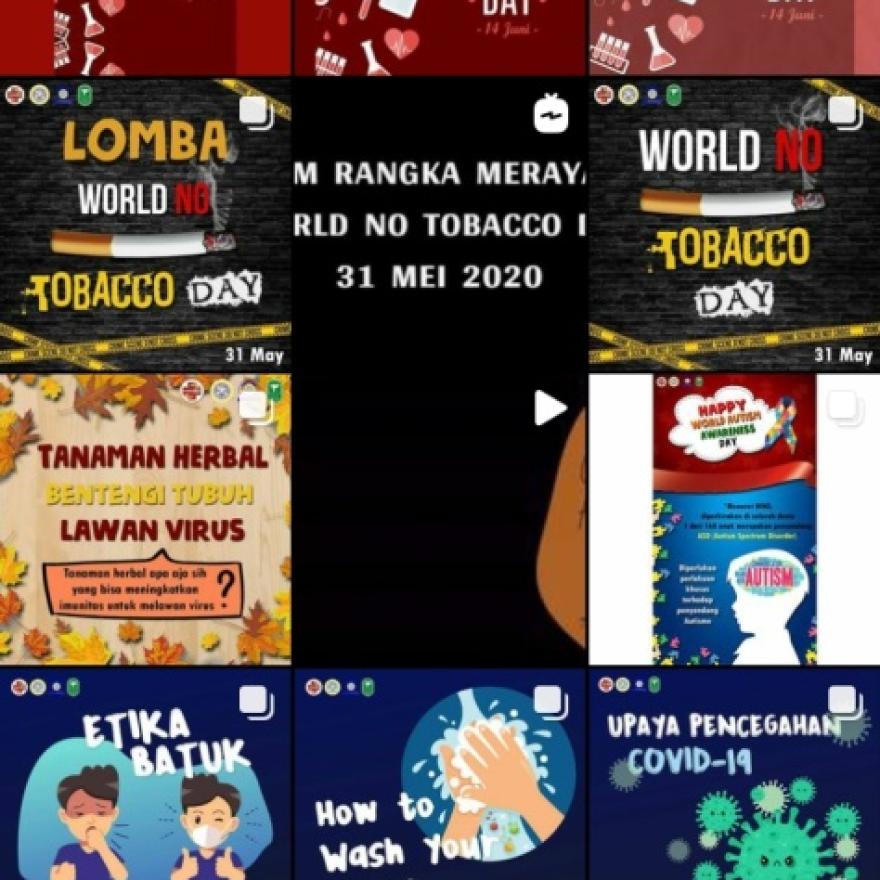Open the Upaya Pencegahan COVID-19 post
Image resolution: width=880 pixels, height=880 pixels.
(734, 775)
